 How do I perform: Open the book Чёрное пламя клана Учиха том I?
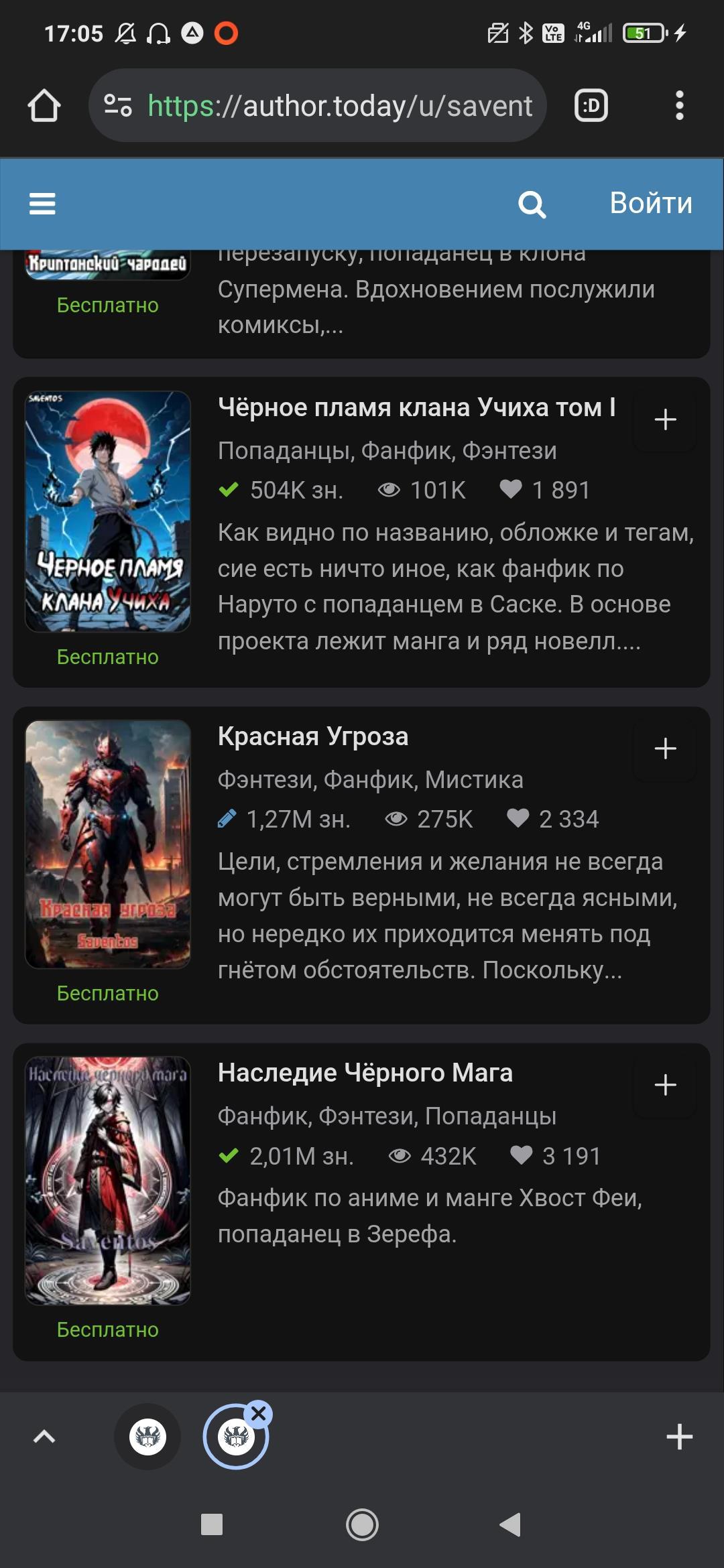pyautogui.click(x=416, y=407)
